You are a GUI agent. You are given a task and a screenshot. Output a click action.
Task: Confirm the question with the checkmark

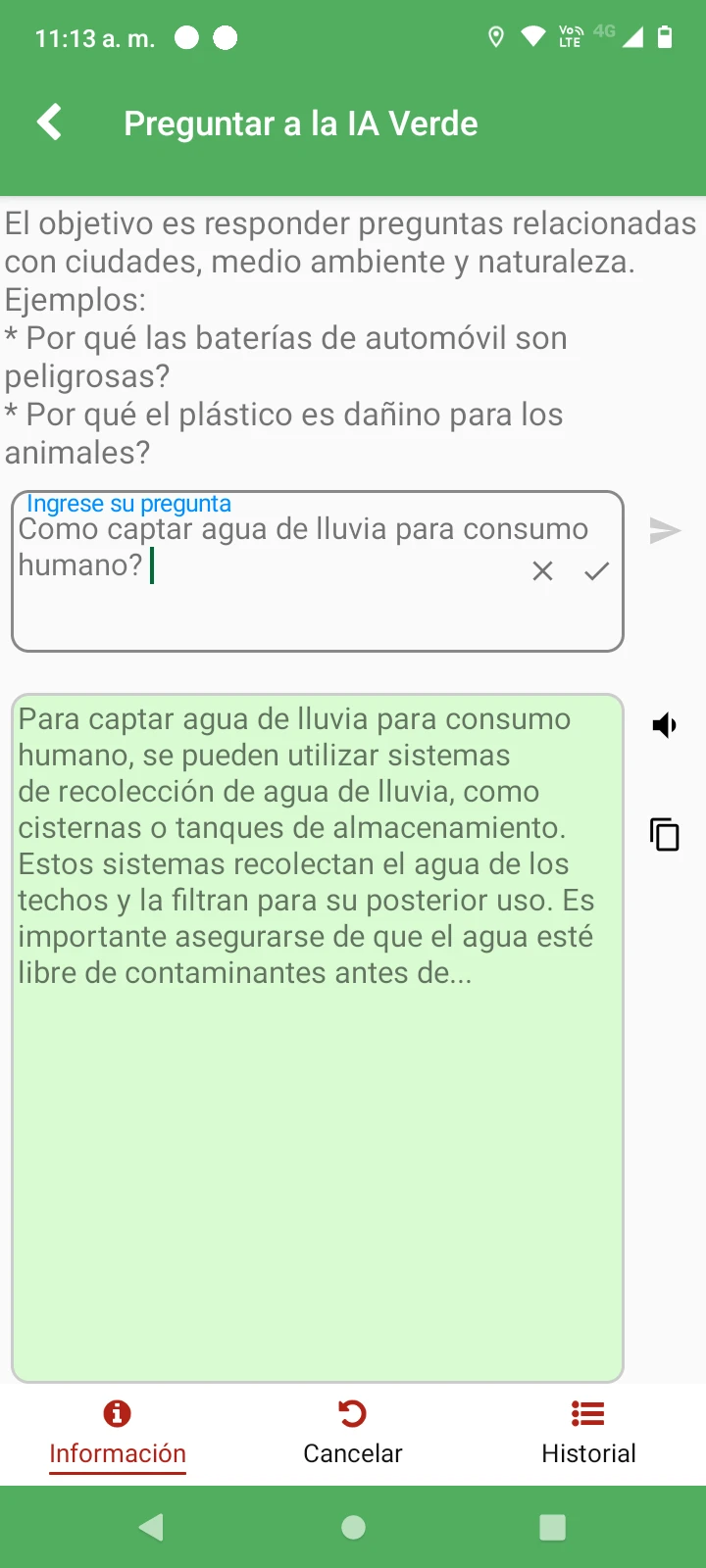click(x=596, y=571)
